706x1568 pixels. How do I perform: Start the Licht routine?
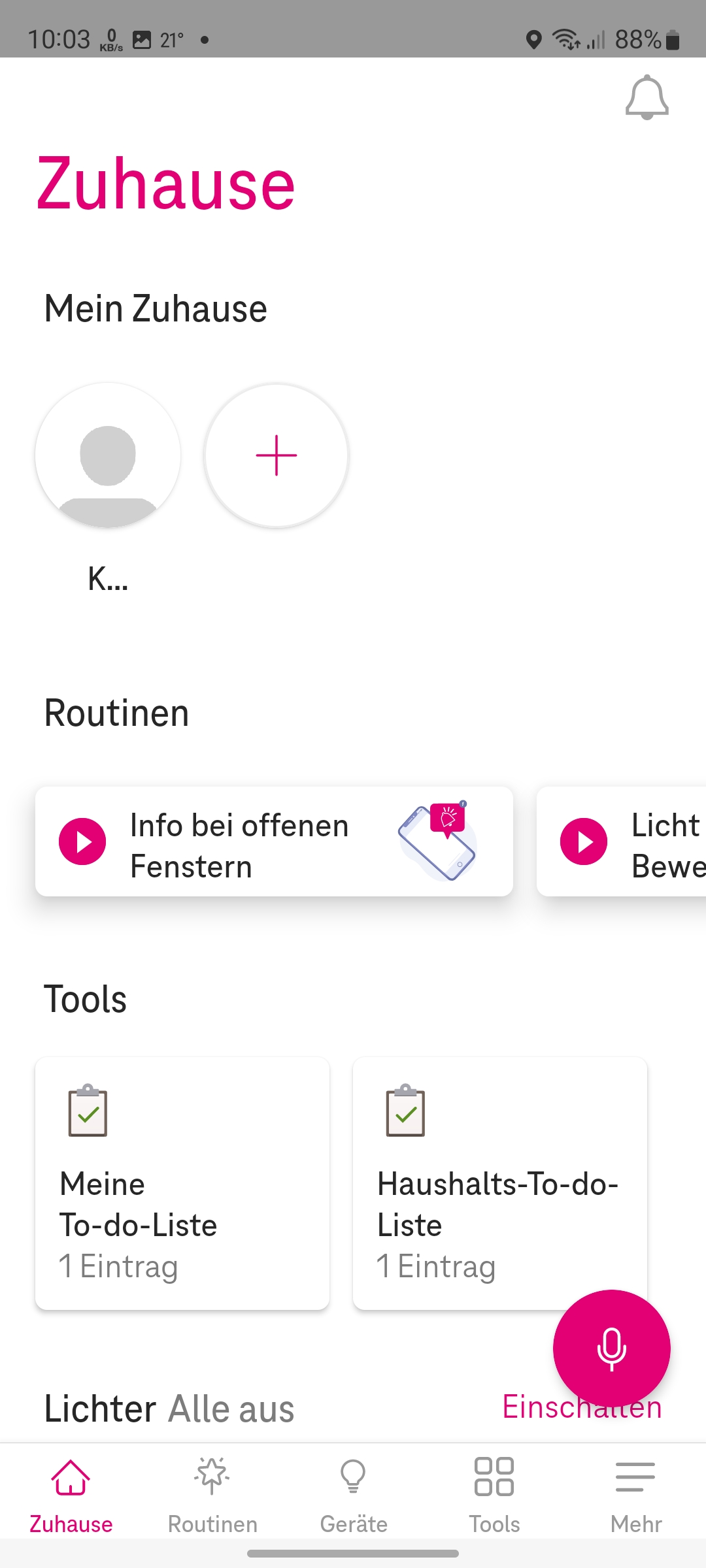[x=584, y=841]
